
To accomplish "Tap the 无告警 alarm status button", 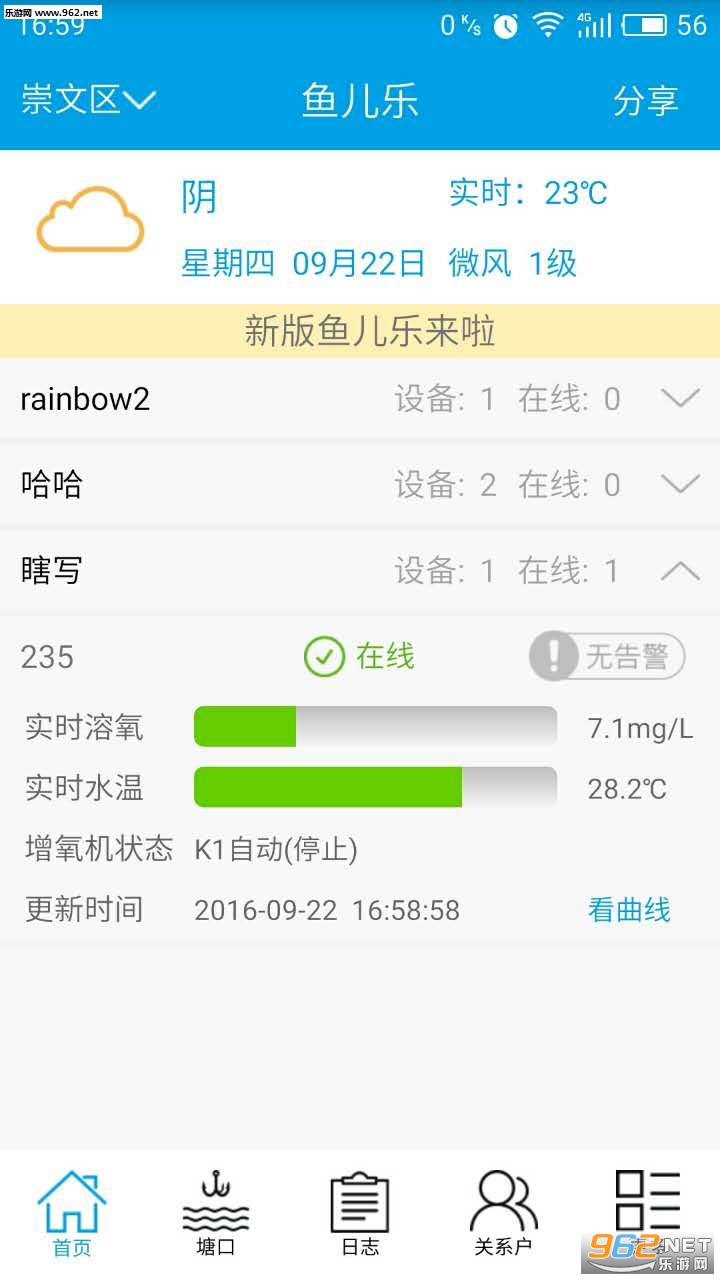I will point(607,657).
